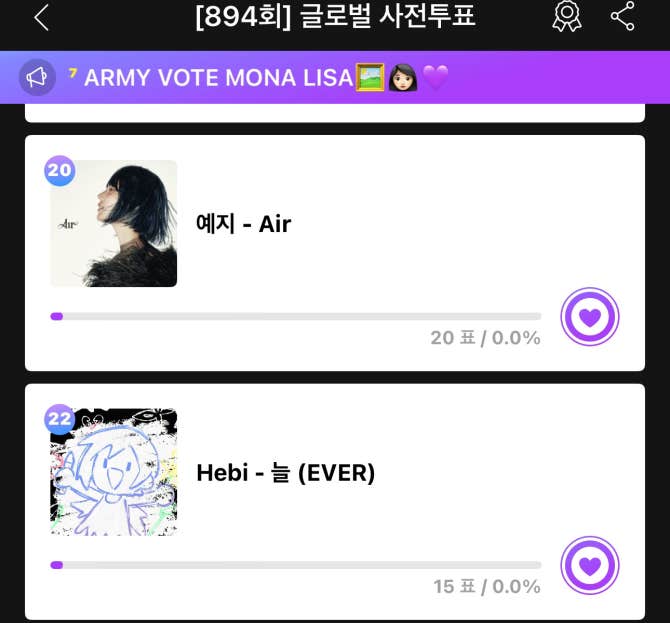Open the 예지 - Air album cover

pos(114,224)
